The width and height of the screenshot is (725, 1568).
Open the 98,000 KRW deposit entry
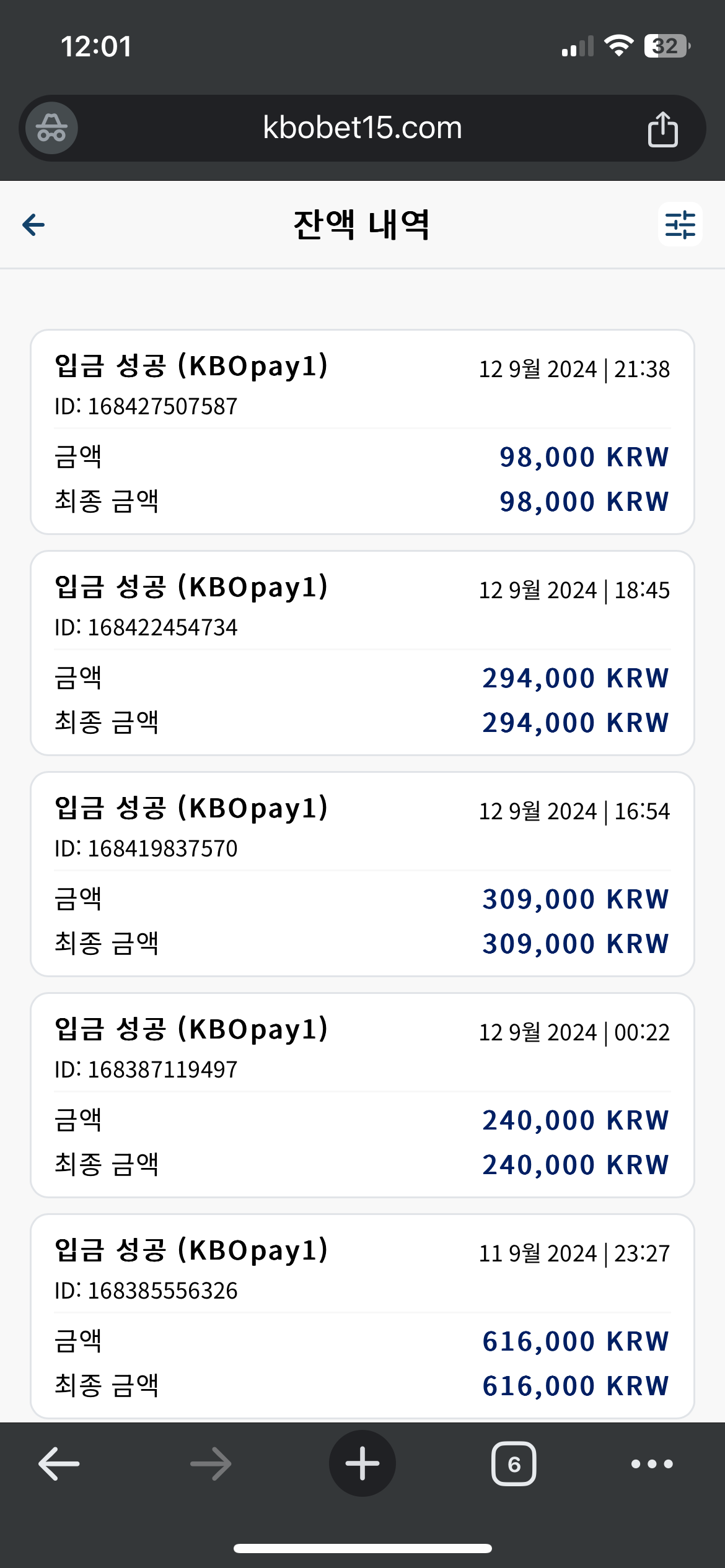coord(362,432)
